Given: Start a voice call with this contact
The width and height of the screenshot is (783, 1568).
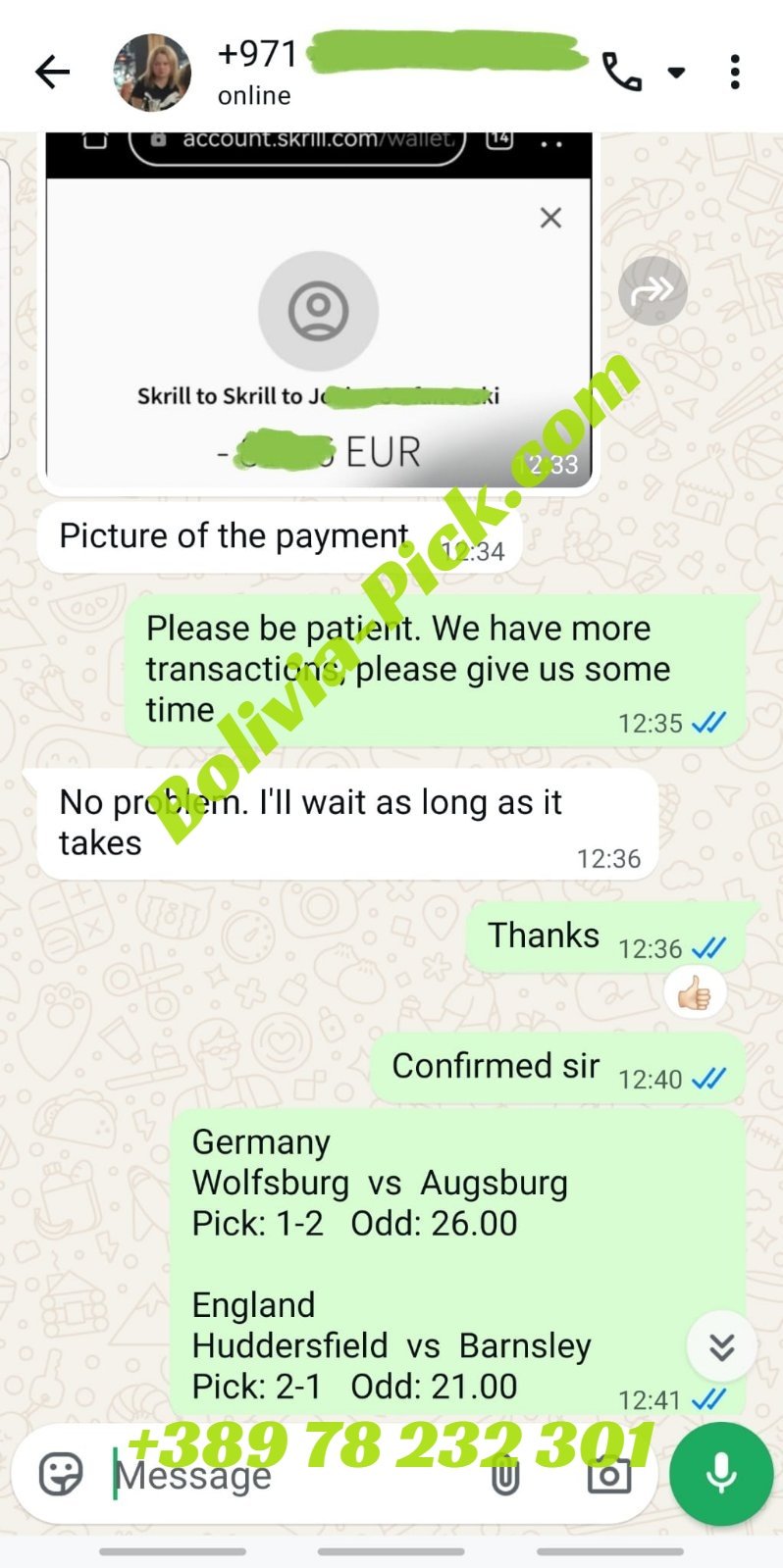Looking at the screenshot, I should pyautogui.click(x=621, y=72).
